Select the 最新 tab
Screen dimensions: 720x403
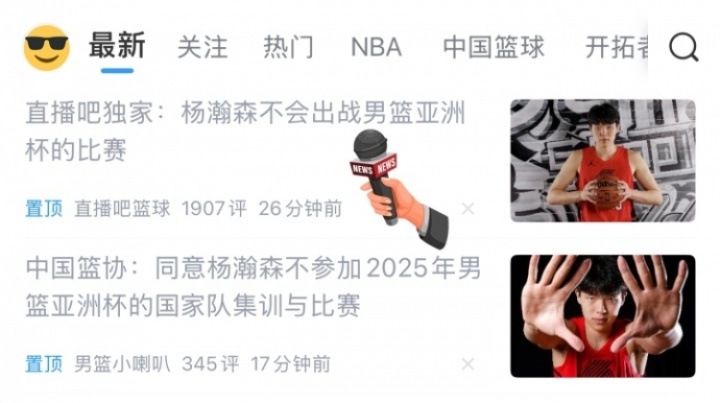point(117,46)
